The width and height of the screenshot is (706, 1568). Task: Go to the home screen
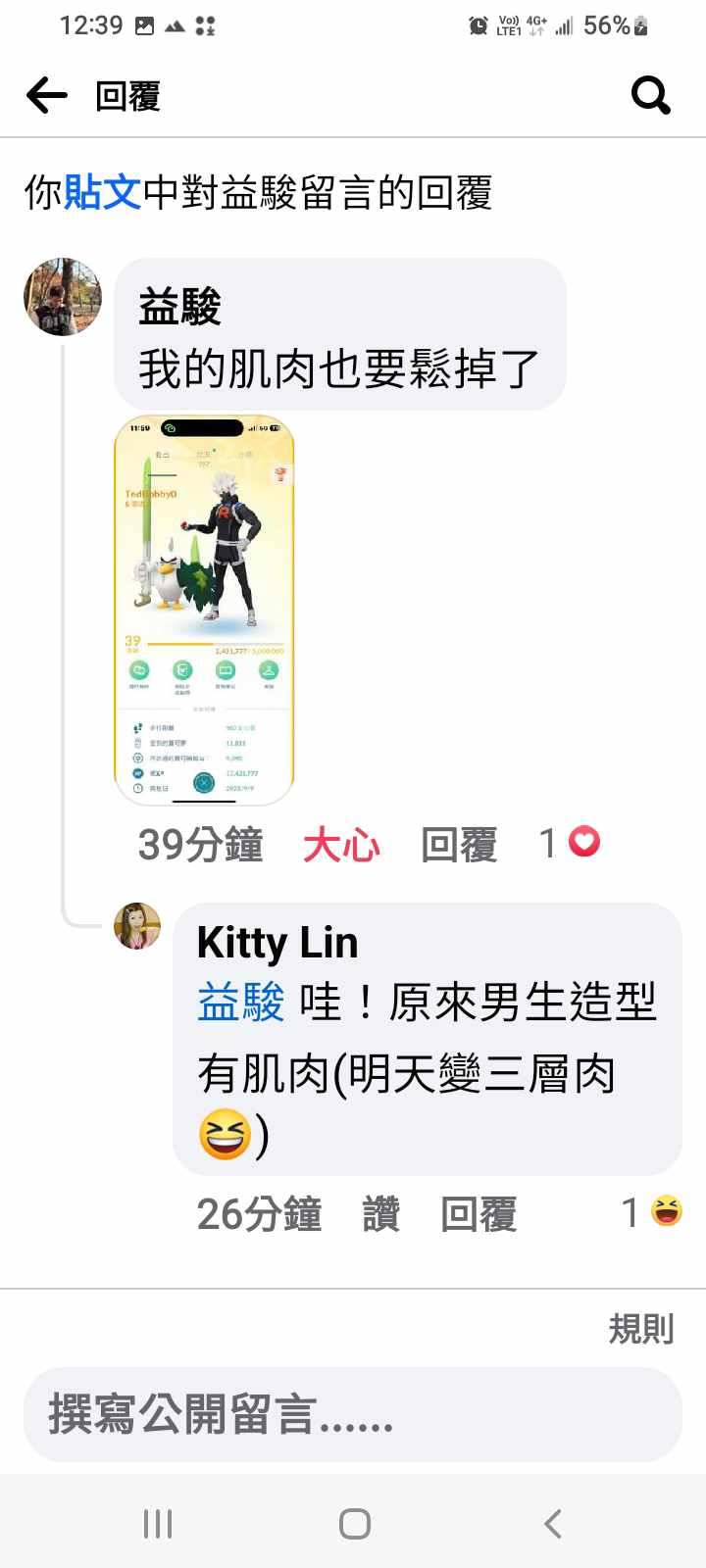point(354,1524)
